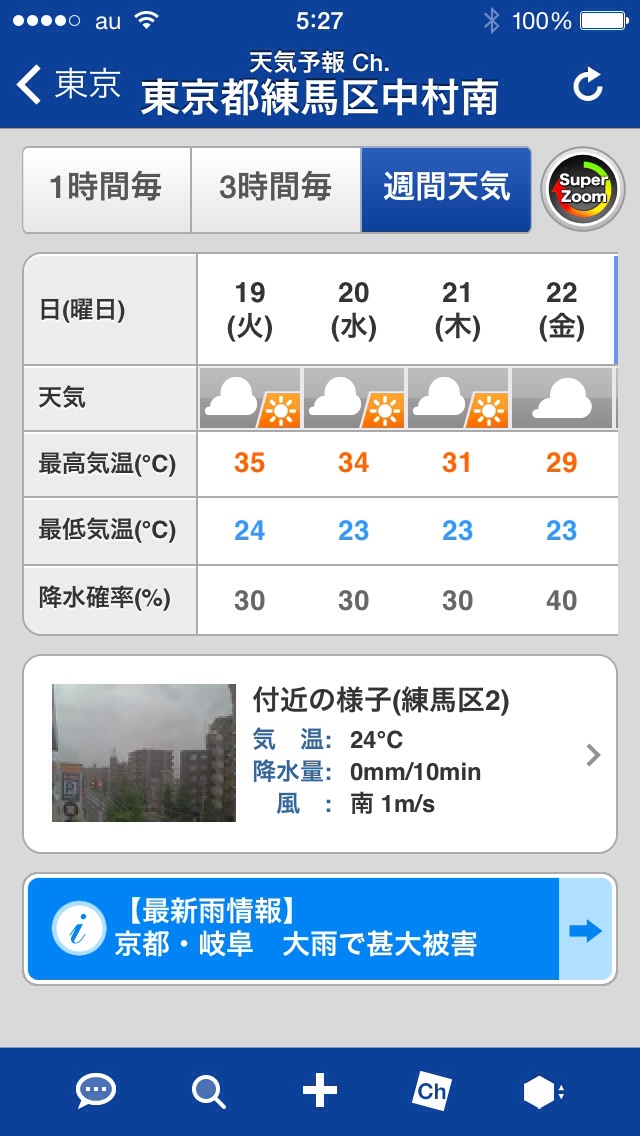Tap the plus icon to add

(x=320, y=1091)
